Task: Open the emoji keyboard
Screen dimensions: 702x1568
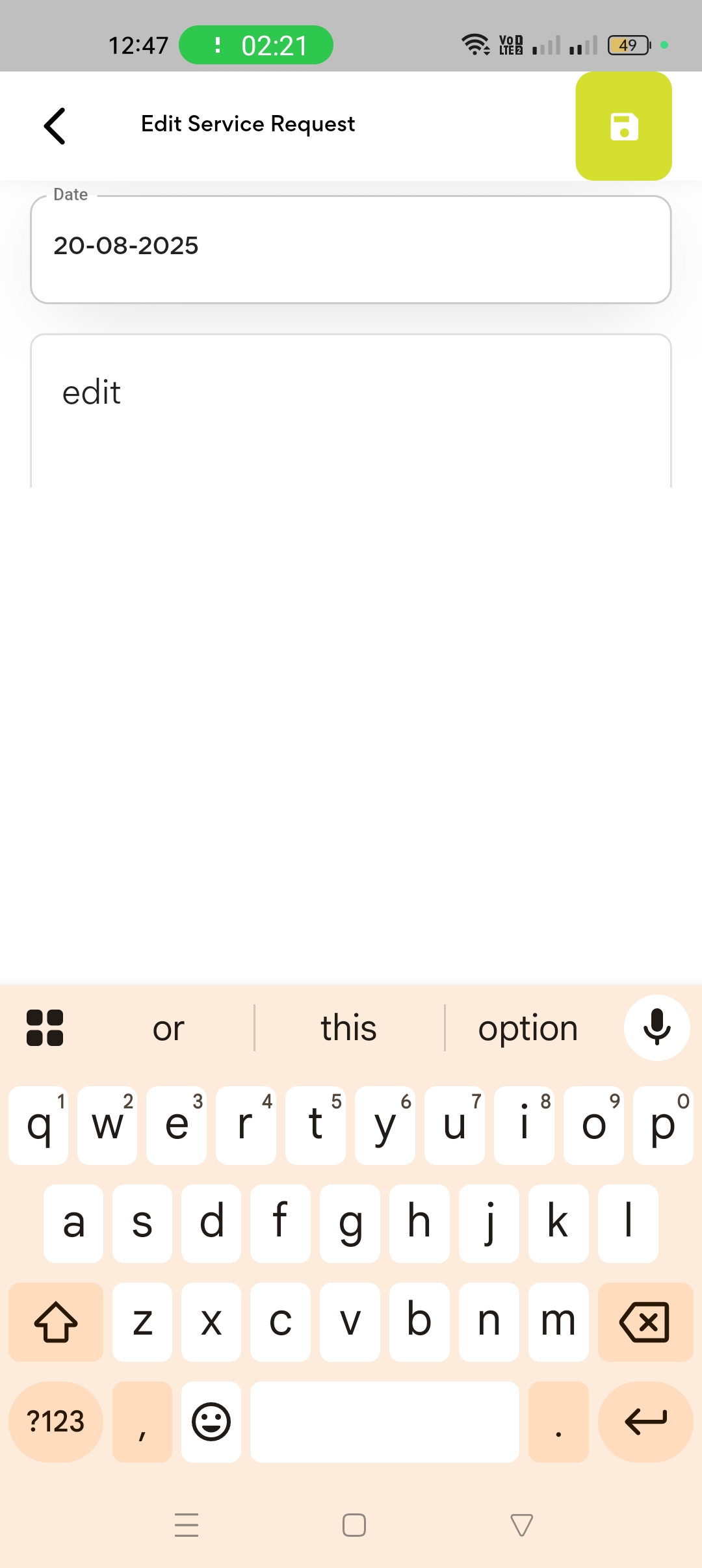Action: 211,1422
